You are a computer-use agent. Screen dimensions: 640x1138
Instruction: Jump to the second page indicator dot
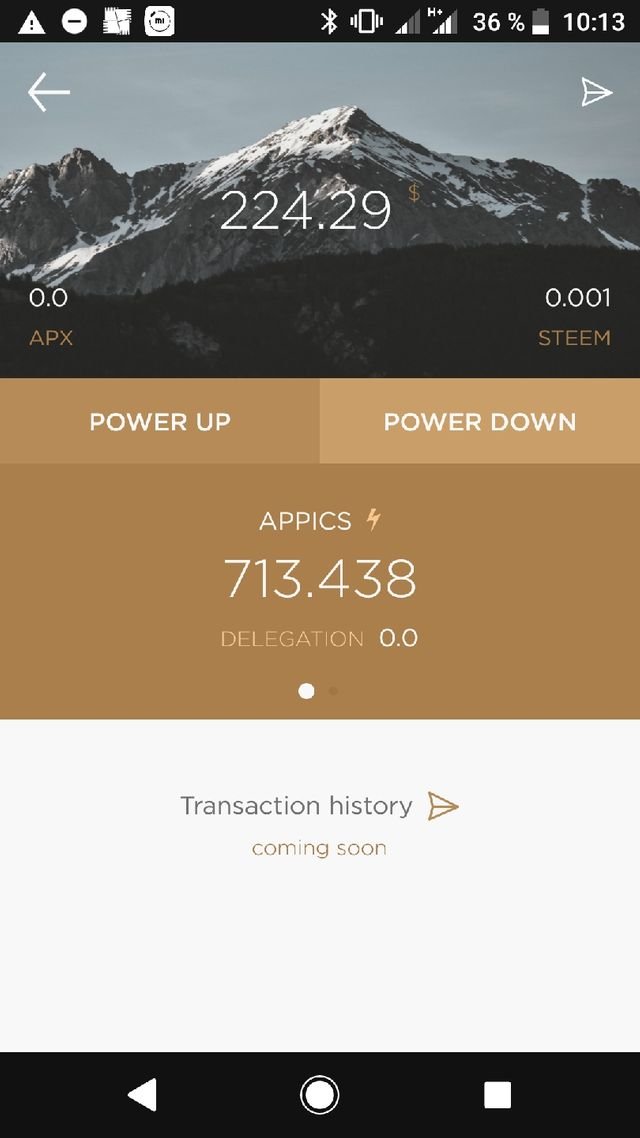(333, 690)
